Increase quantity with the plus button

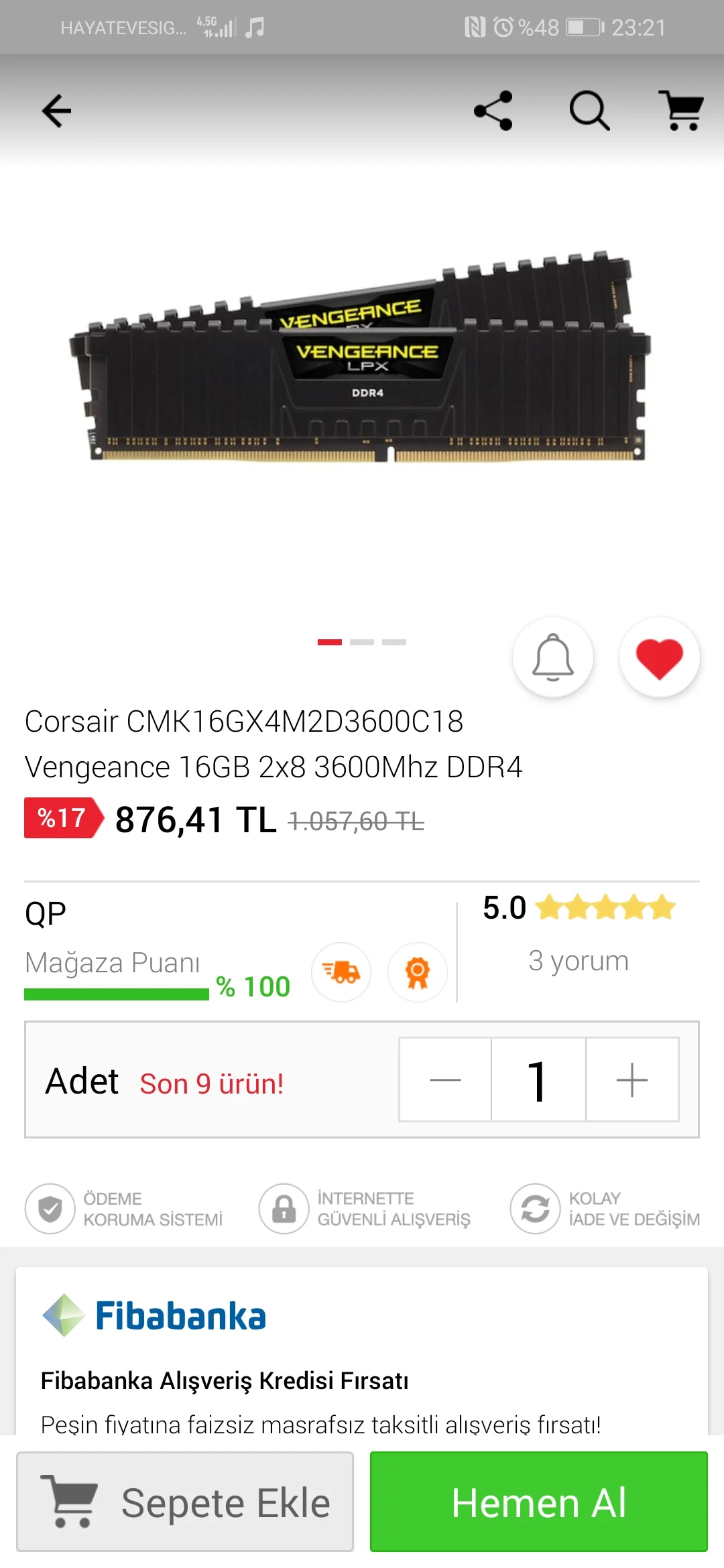[632, 1080]
